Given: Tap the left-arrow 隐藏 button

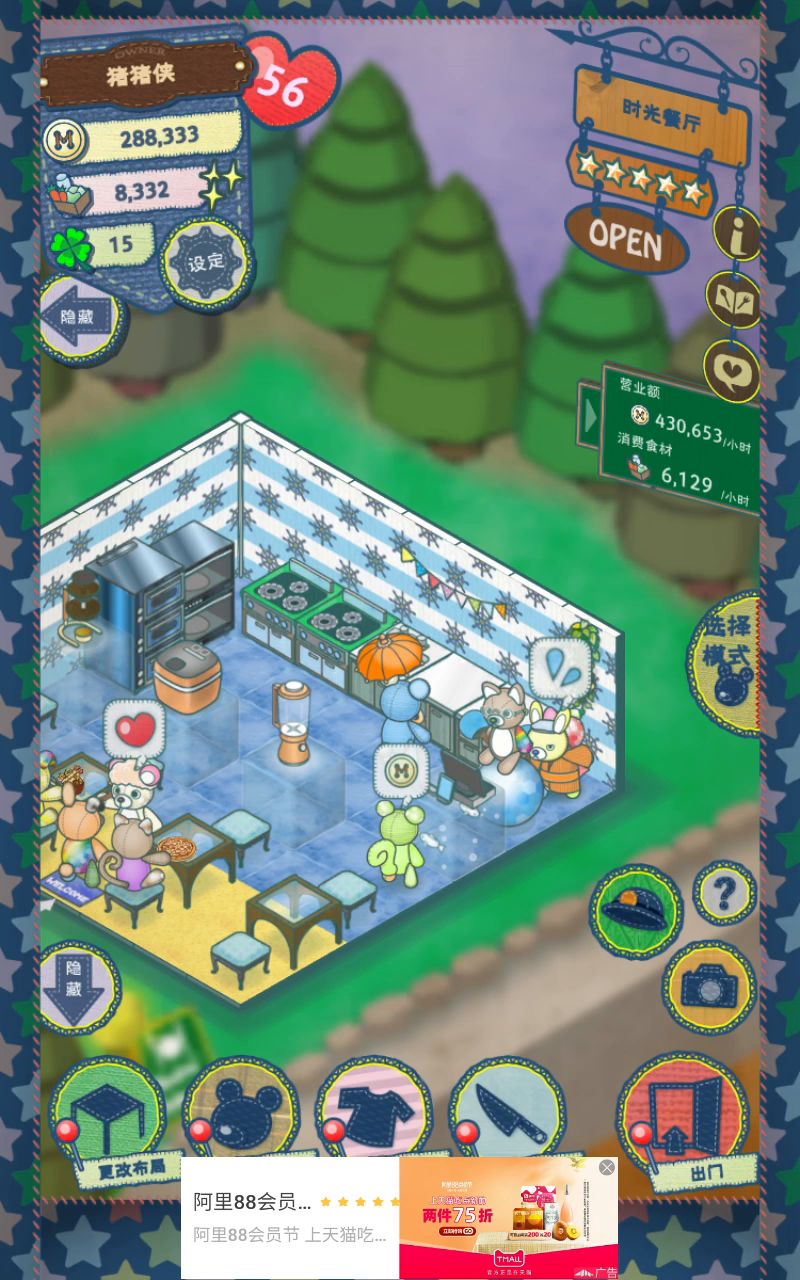Looking at the screenshot, I should [80, 316].
